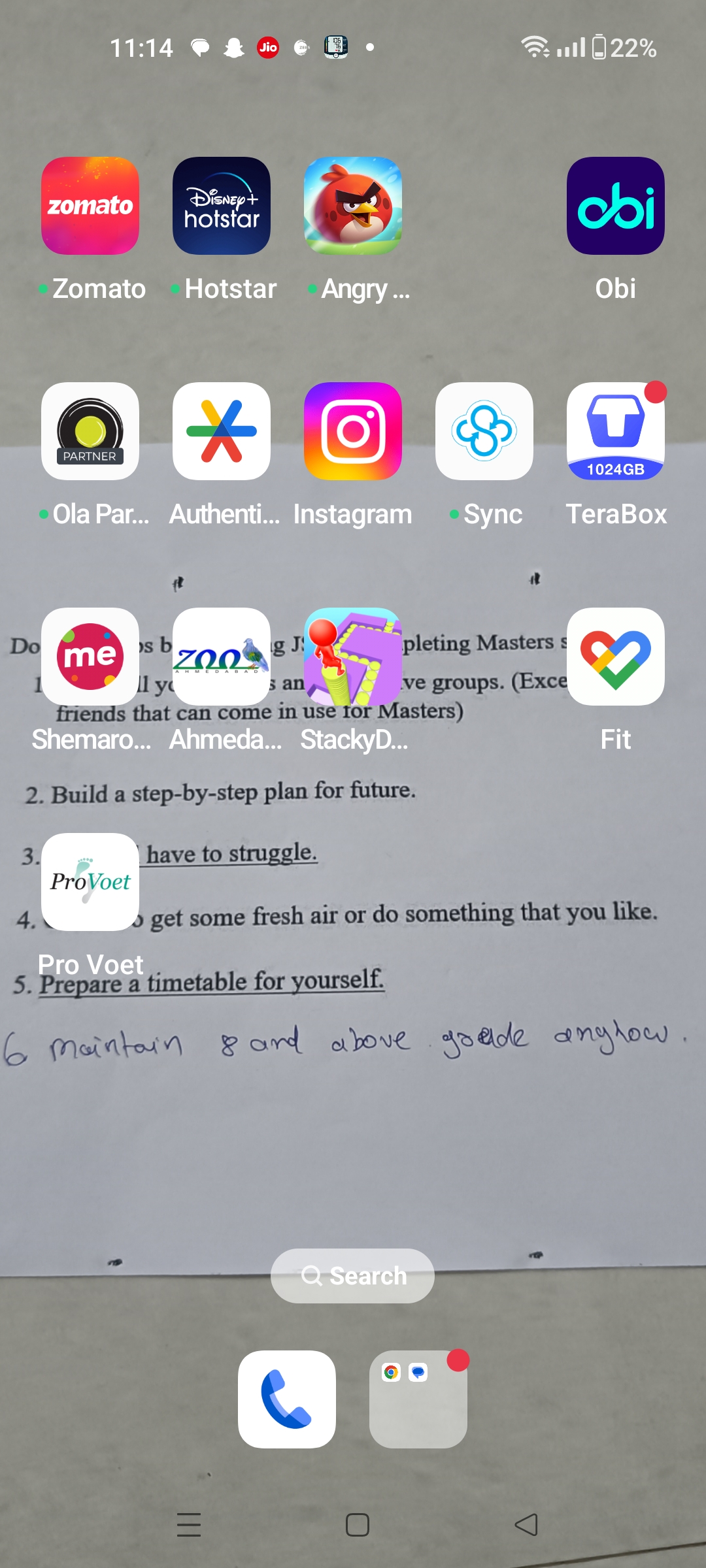706x1568 pixels.
Task: Launch the Ola Partner app
Action: 90,431
